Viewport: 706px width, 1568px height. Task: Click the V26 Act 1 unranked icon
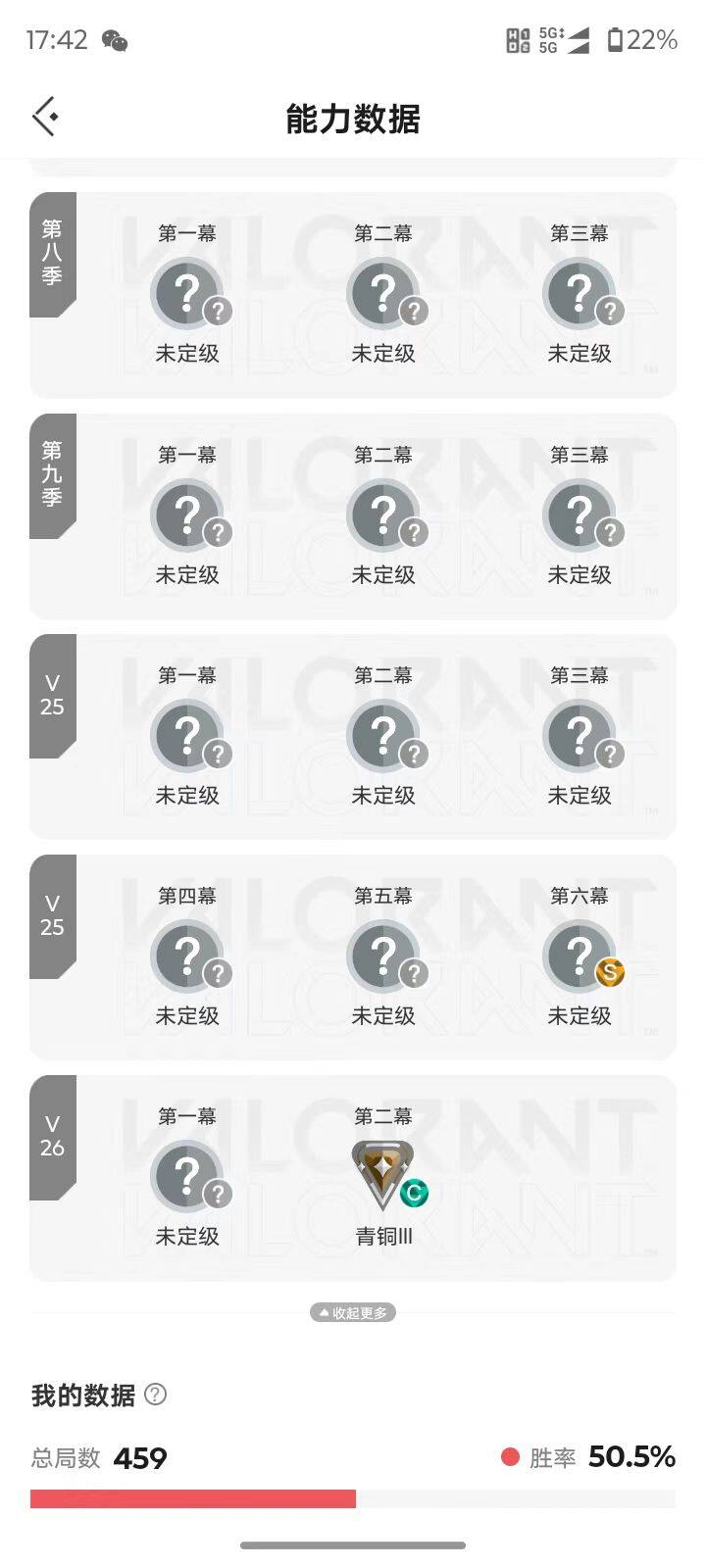point(188,1176)
